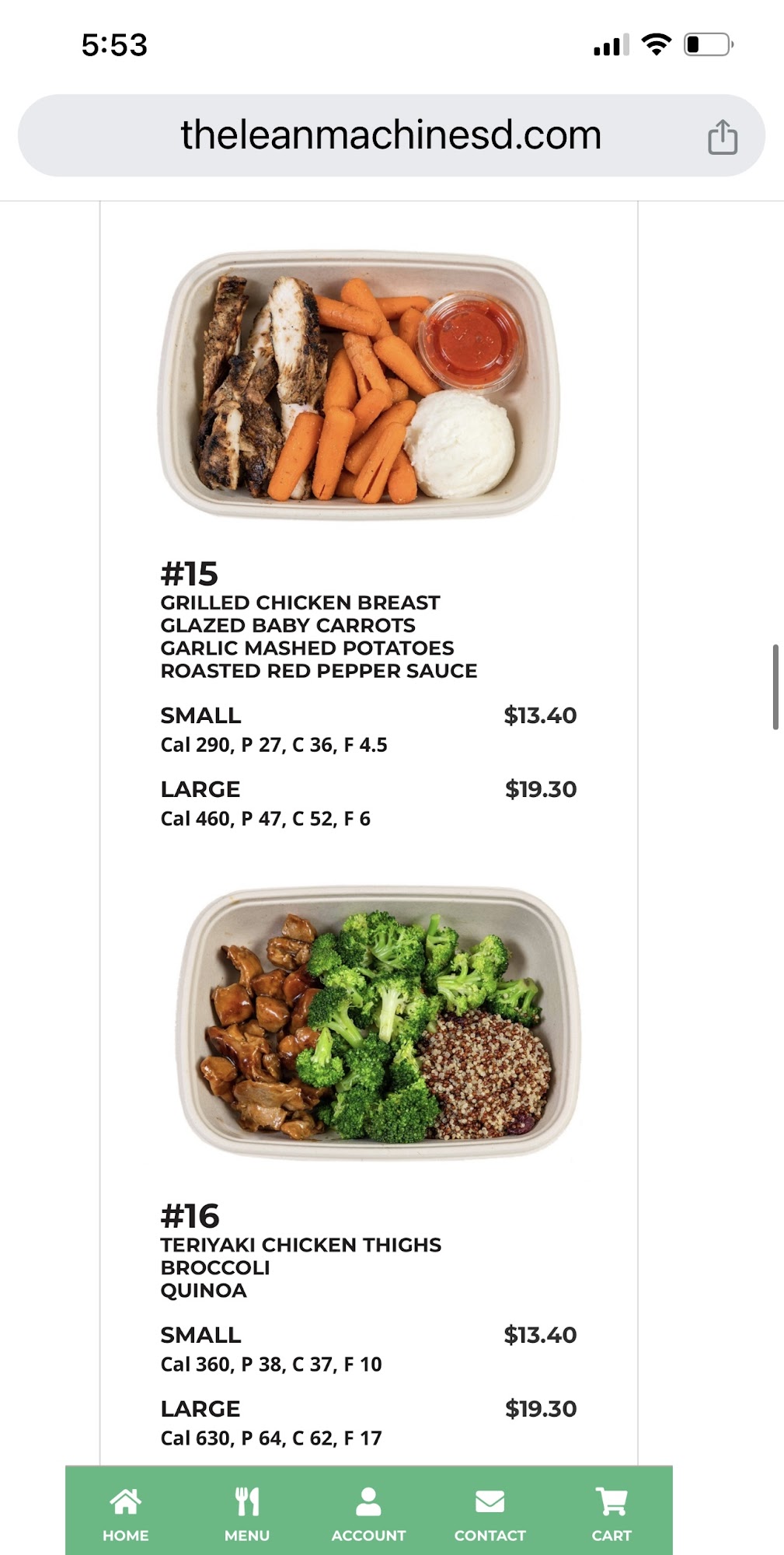Open meal #15 grilled chicken breast photo
This screenshot has width=784, height=1555.
tap(359, 383)
